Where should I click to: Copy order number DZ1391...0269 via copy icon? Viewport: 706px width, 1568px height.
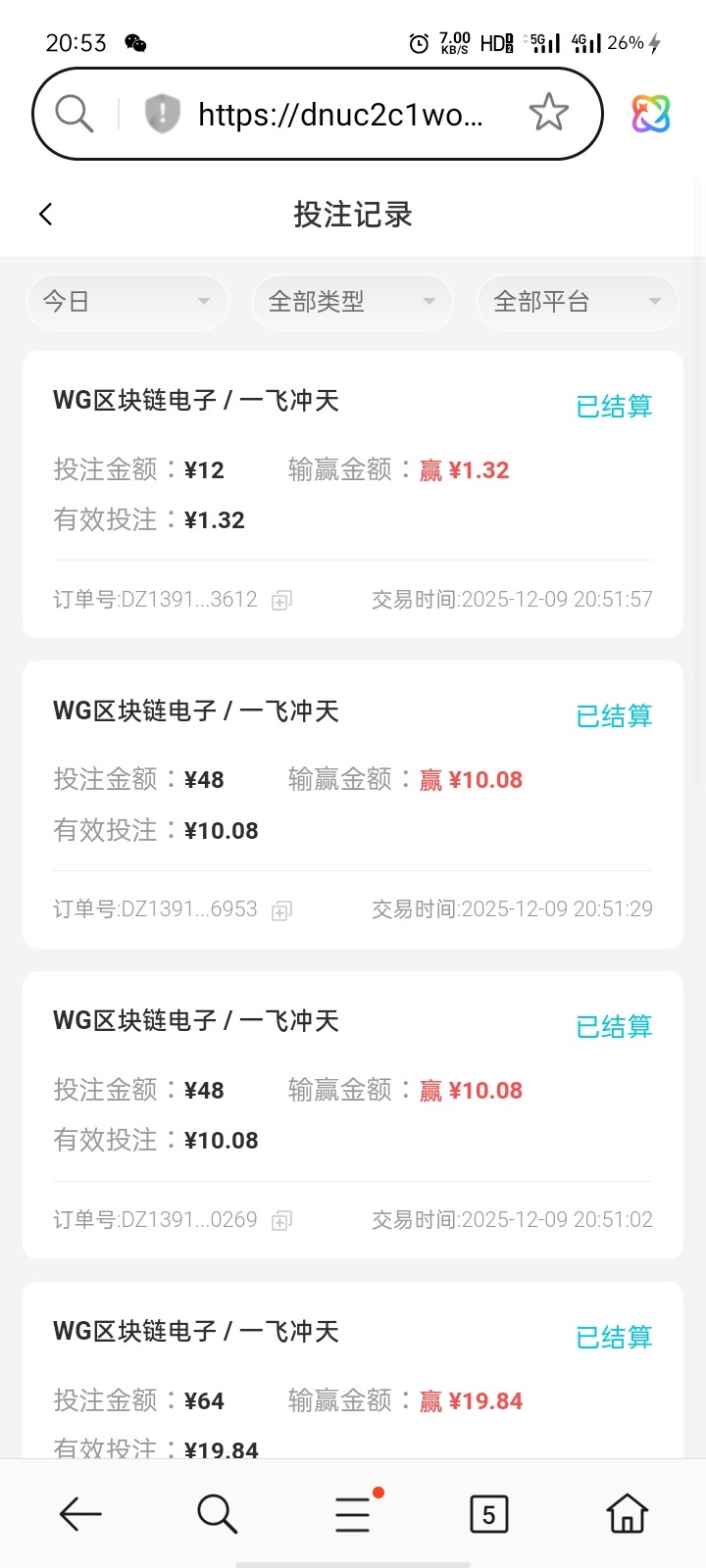(279, 1219)
